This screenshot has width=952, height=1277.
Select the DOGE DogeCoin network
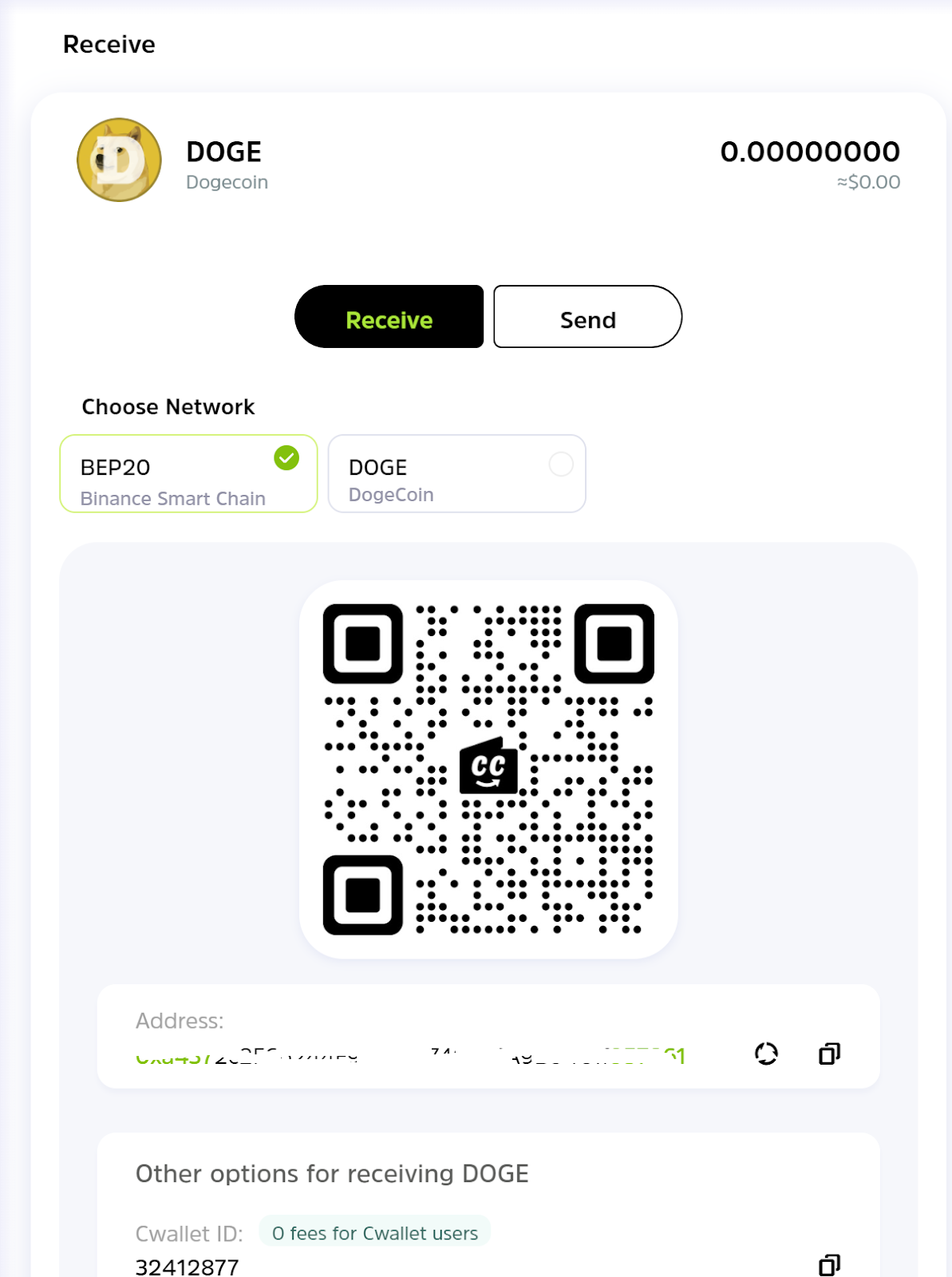(x=456, y=473)
